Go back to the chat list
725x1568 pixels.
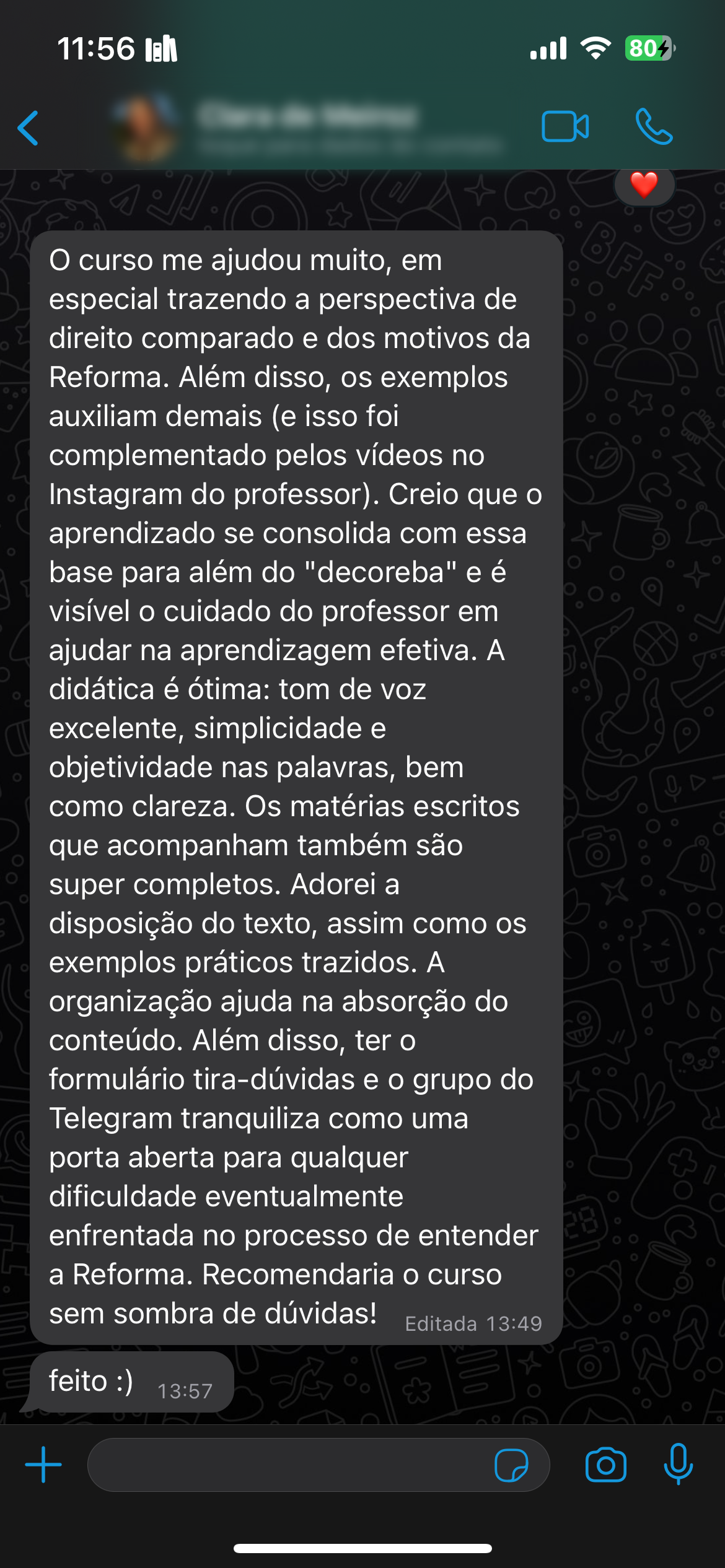click(x=29, y=128)
